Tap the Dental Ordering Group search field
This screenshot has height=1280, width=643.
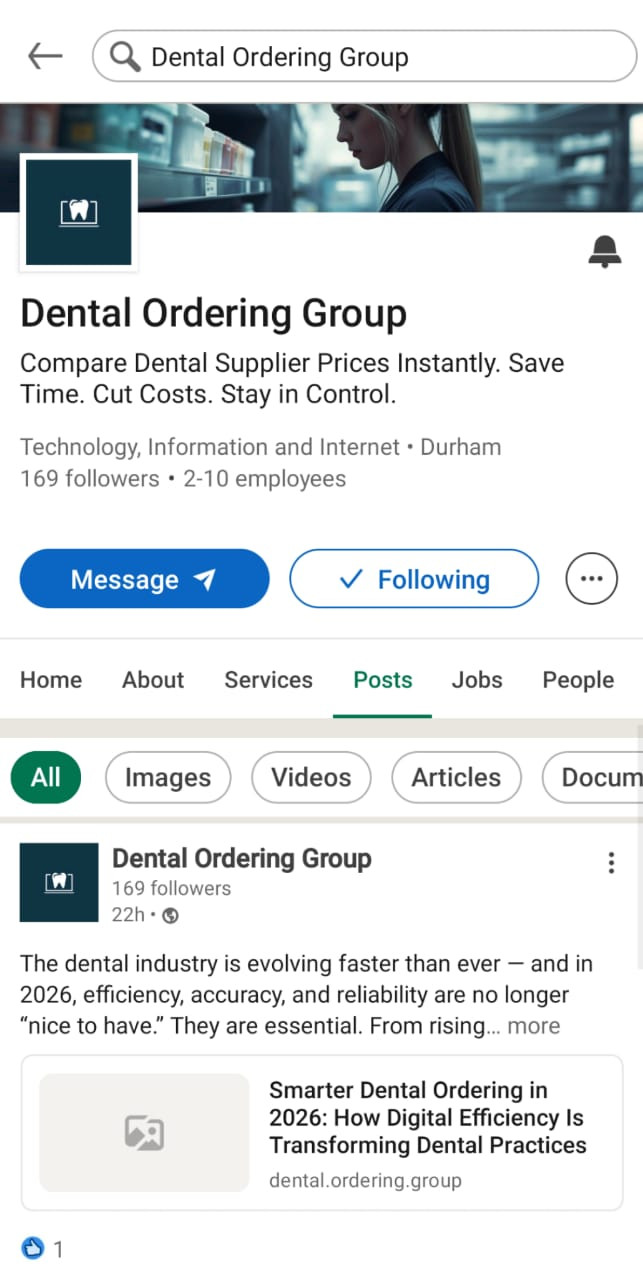[x=364, y=58]
